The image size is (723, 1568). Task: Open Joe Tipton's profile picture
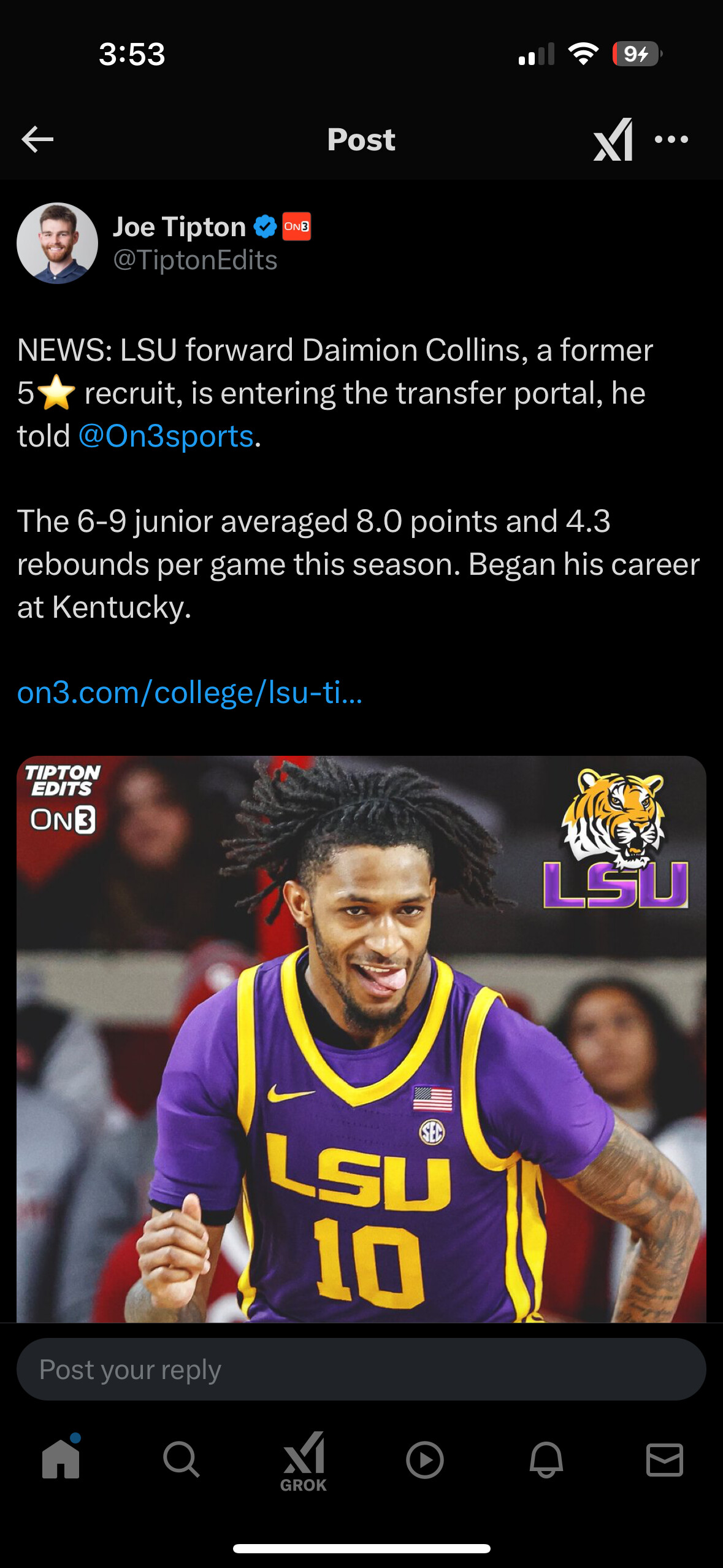click(x=58, y=243)
